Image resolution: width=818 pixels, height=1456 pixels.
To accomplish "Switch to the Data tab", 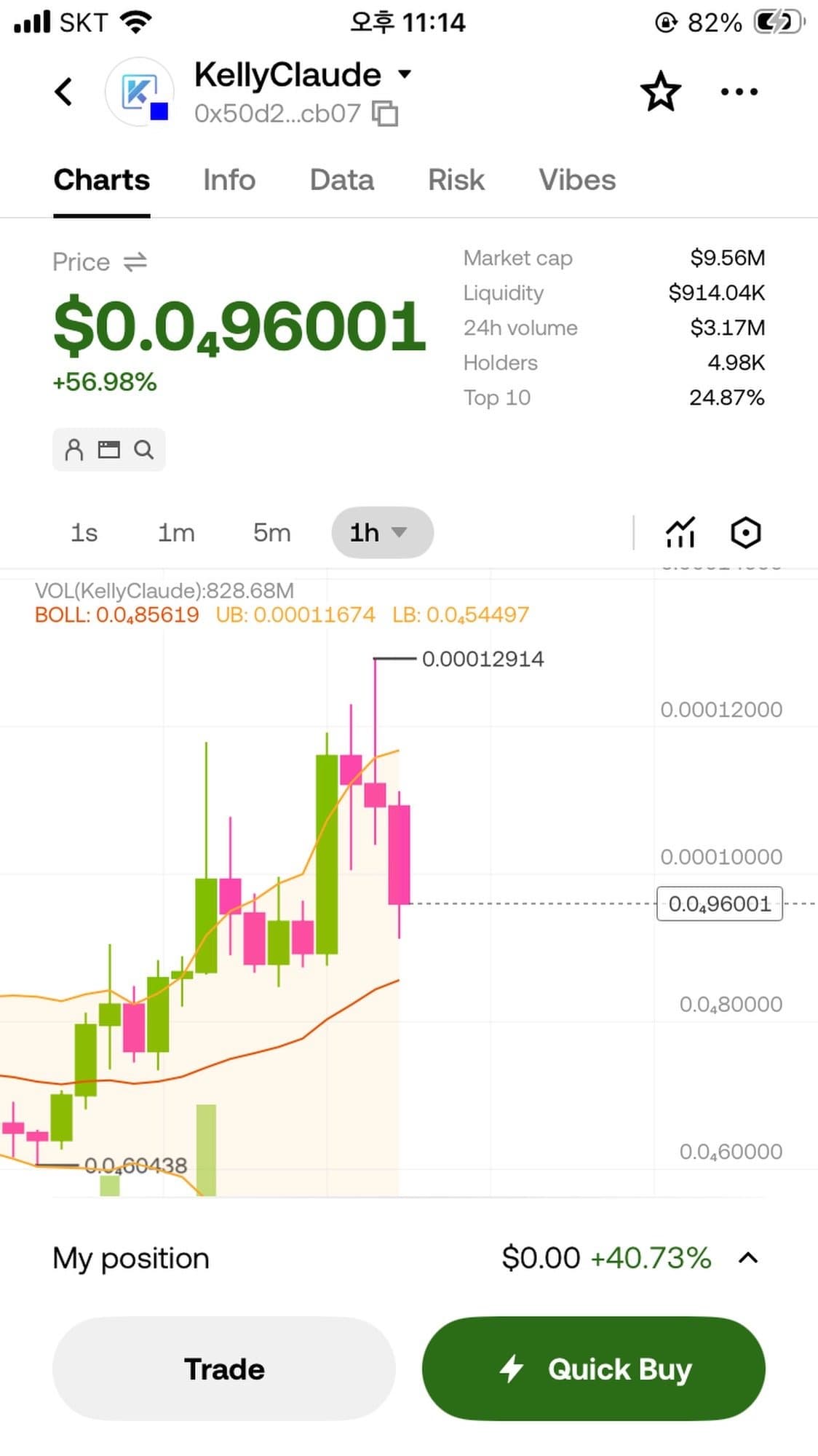I will coord(341,180).
